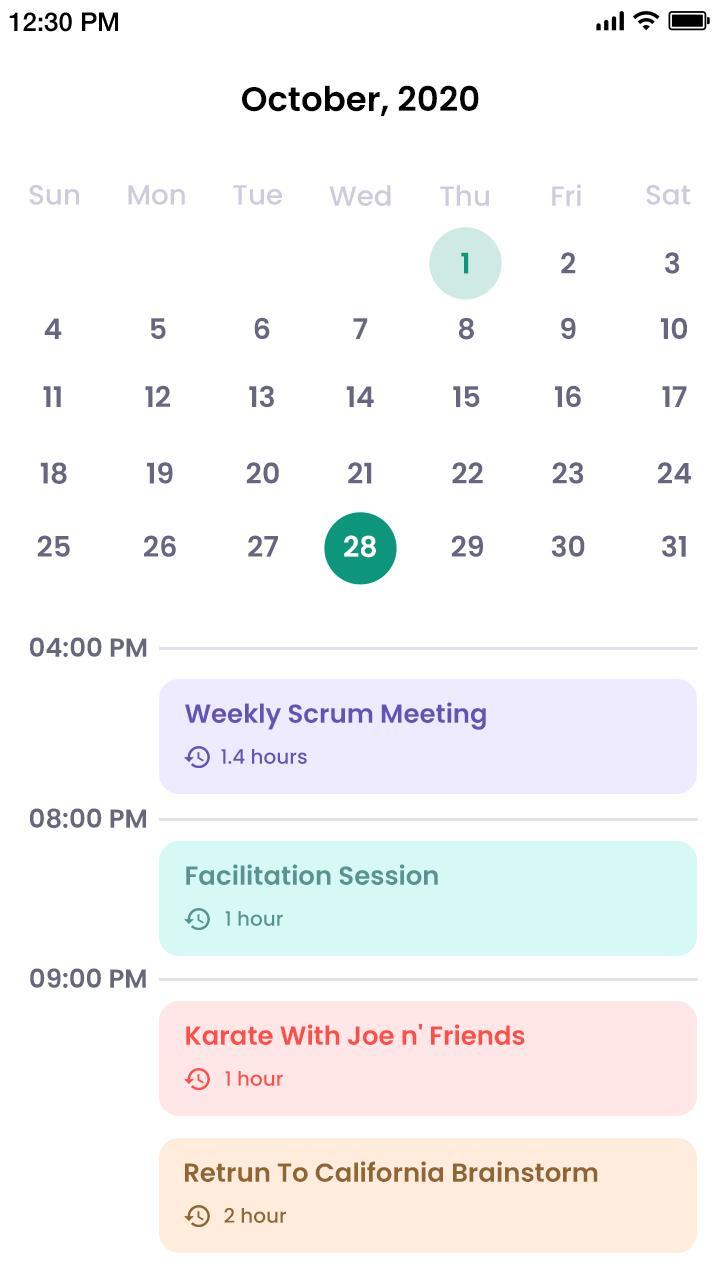Select date 12 in the calendar
Screen dimensions: 720x1280
point(157,397)
